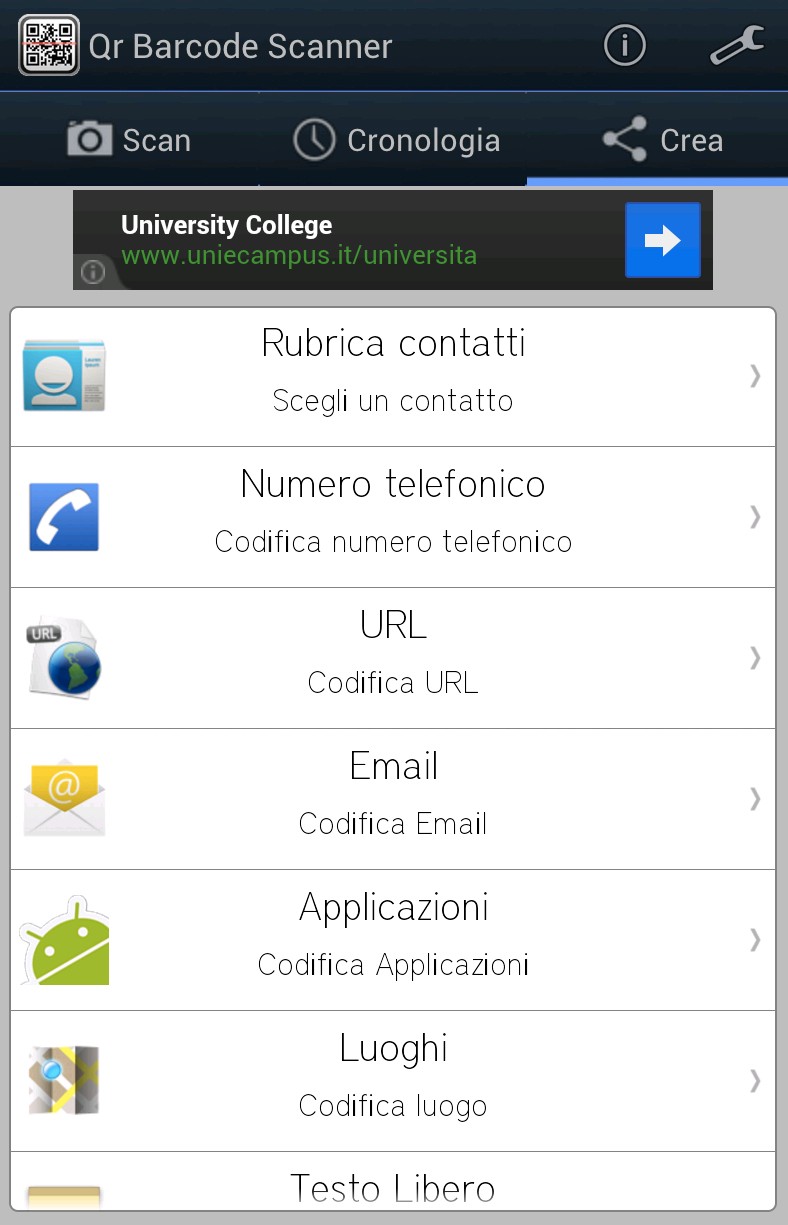Switch to the Cronologia tab
This screenshot has height=1225, width=788.
pyautogui.click(x=396, y=140)
